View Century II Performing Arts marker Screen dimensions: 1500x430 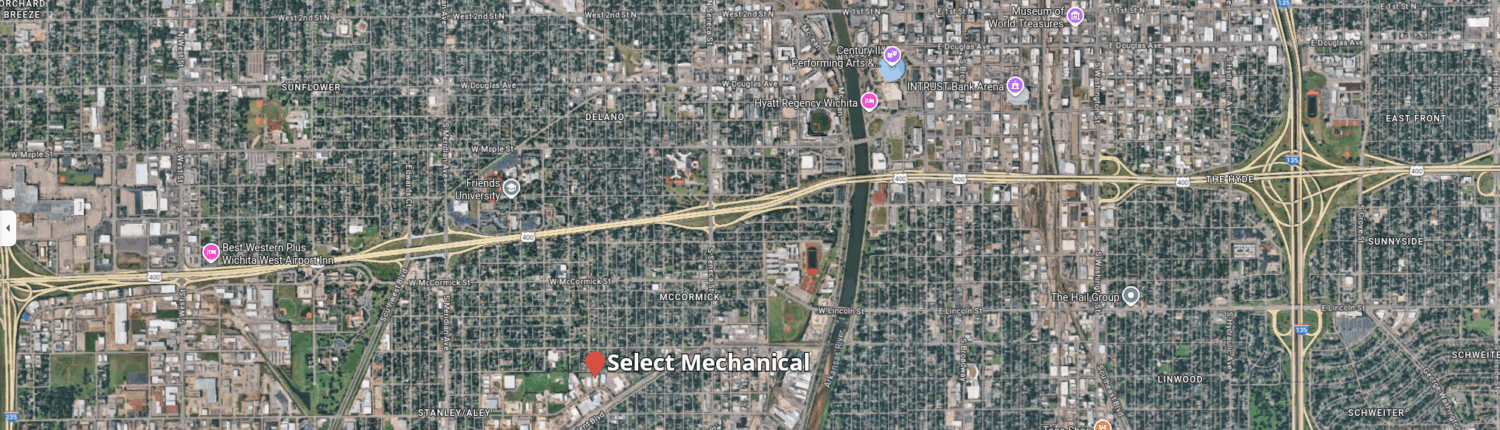tap(892, 56)
